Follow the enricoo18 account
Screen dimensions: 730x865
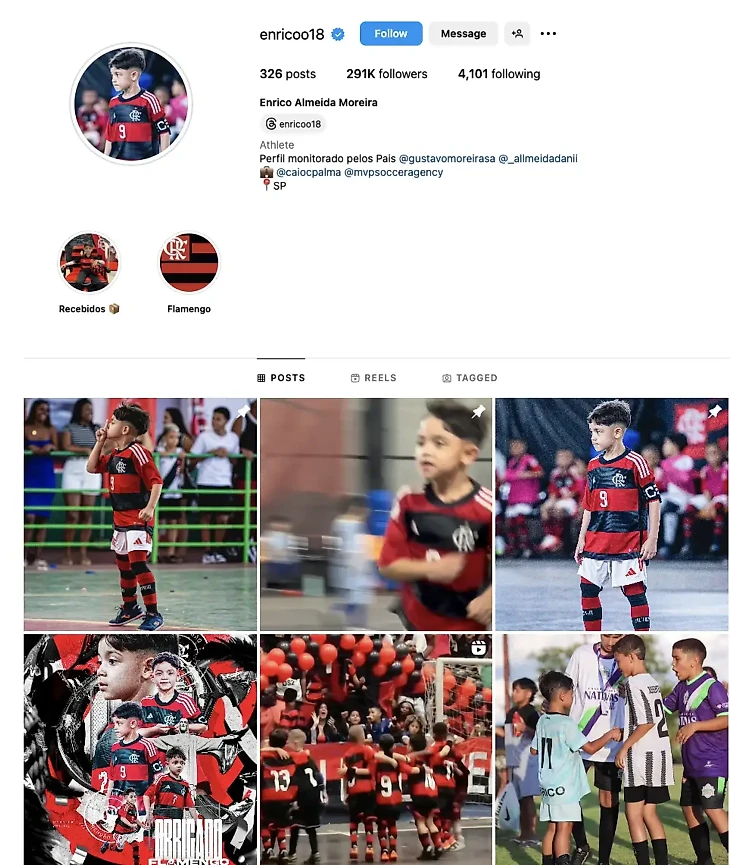(391, 34)
